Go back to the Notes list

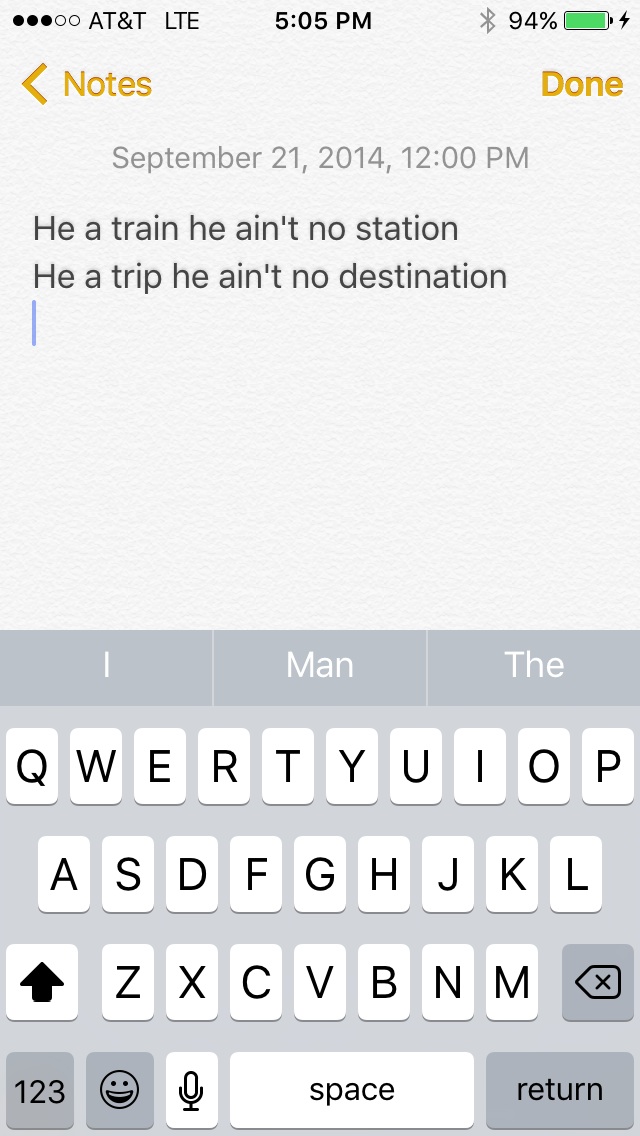point(87,85)
